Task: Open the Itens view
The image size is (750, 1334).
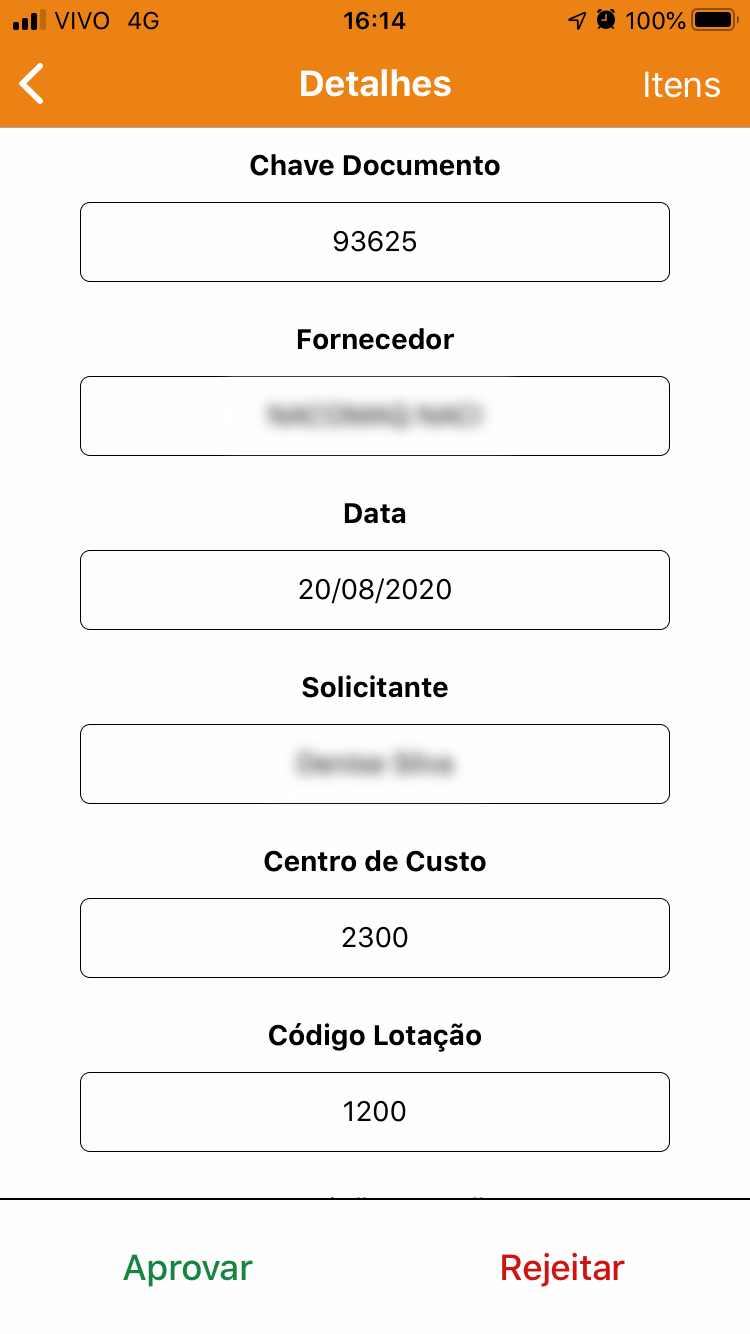Action: point(681,85)
